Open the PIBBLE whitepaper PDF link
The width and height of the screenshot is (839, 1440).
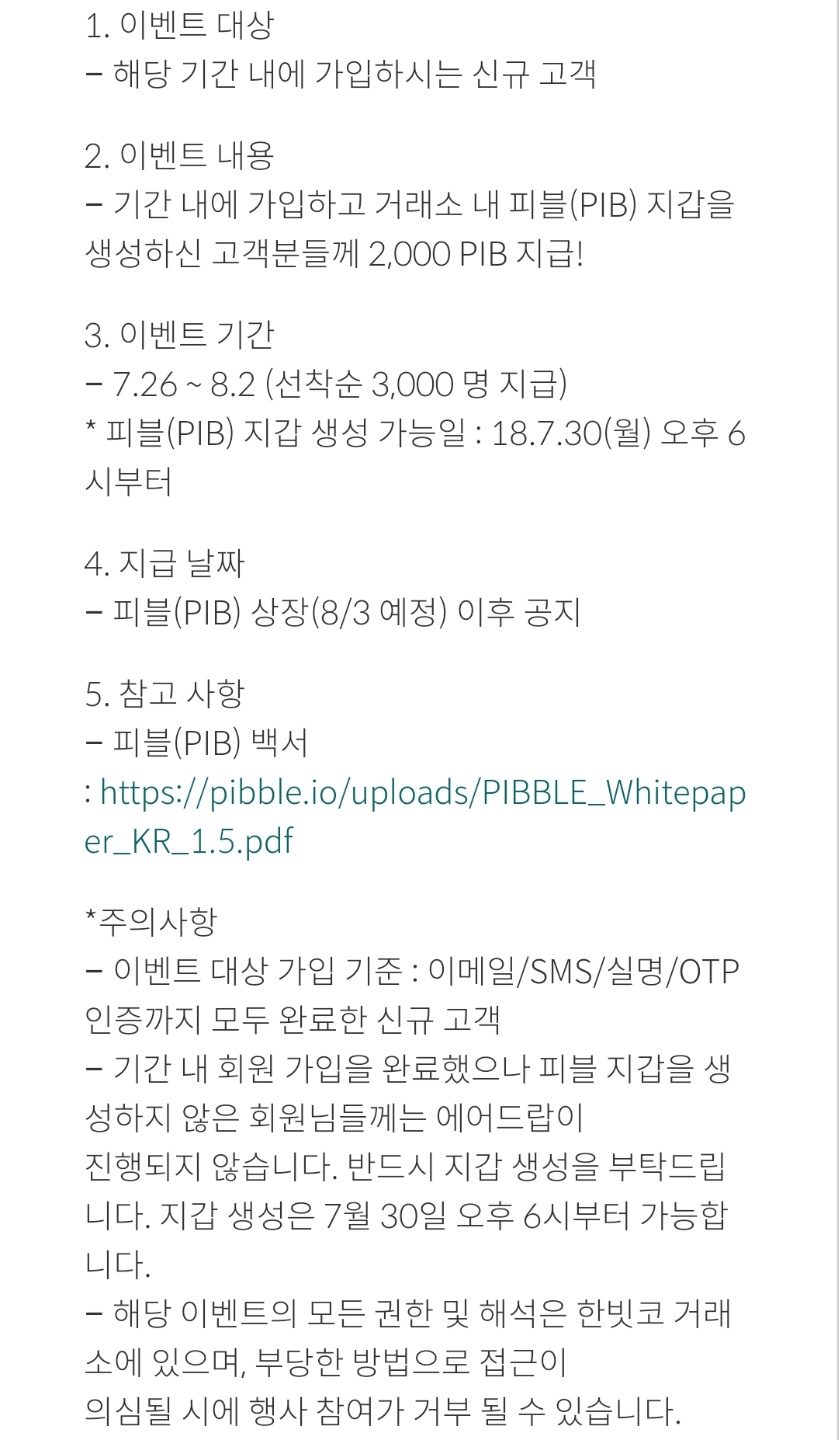422,793
